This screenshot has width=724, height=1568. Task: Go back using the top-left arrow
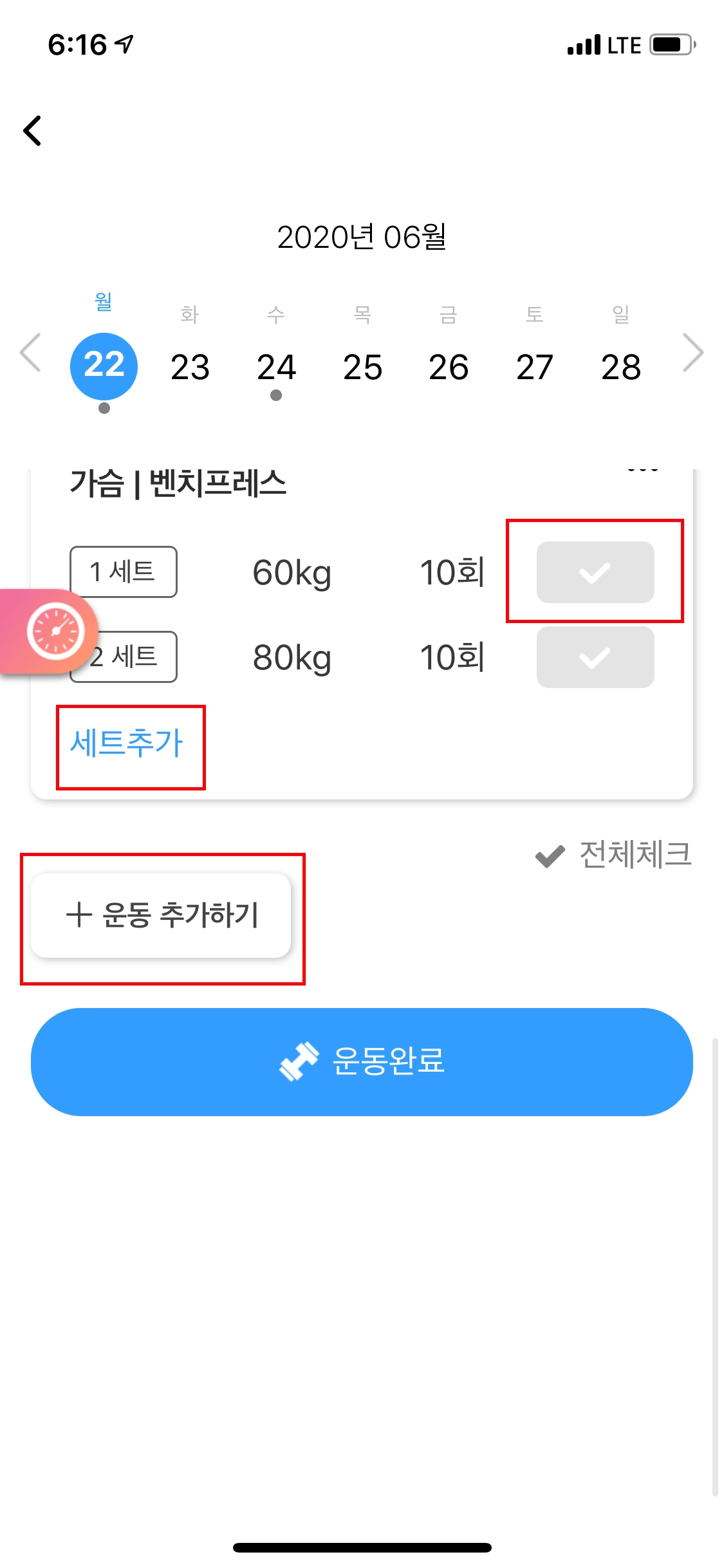(x=33, y=131)
